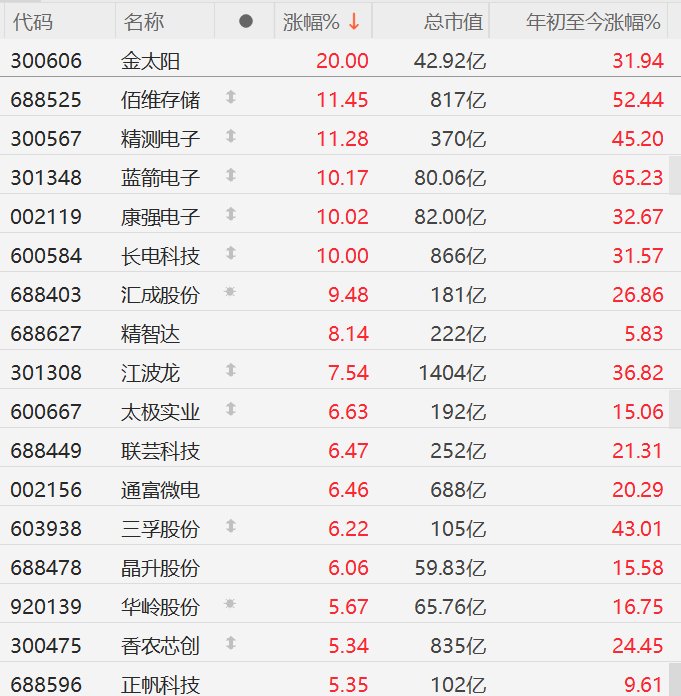The image size is (681, 696).
Task: Sort by 名称 column header
Action: pos(145,21)
